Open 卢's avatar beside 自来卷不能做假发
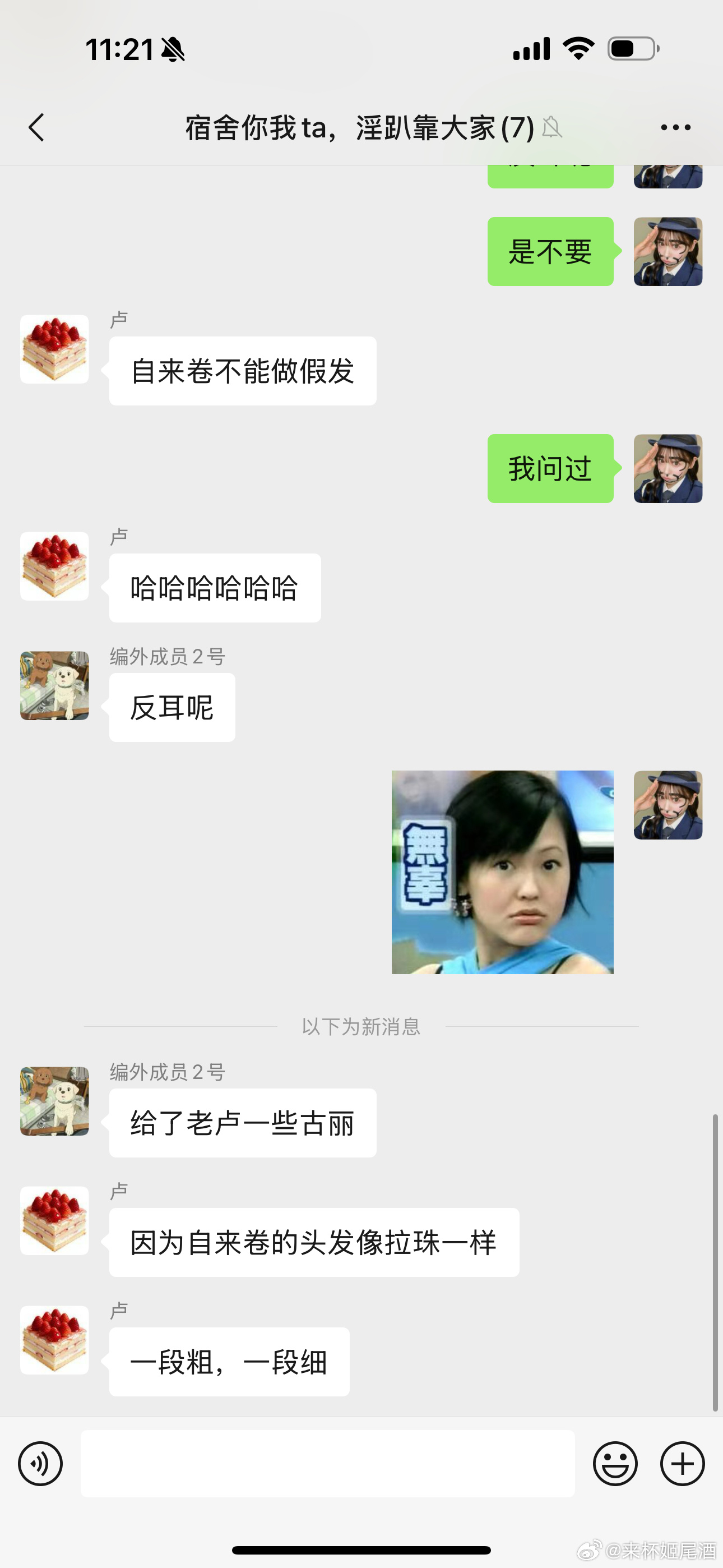Viewport: 723px width, 1568px height. pos(54,349)
